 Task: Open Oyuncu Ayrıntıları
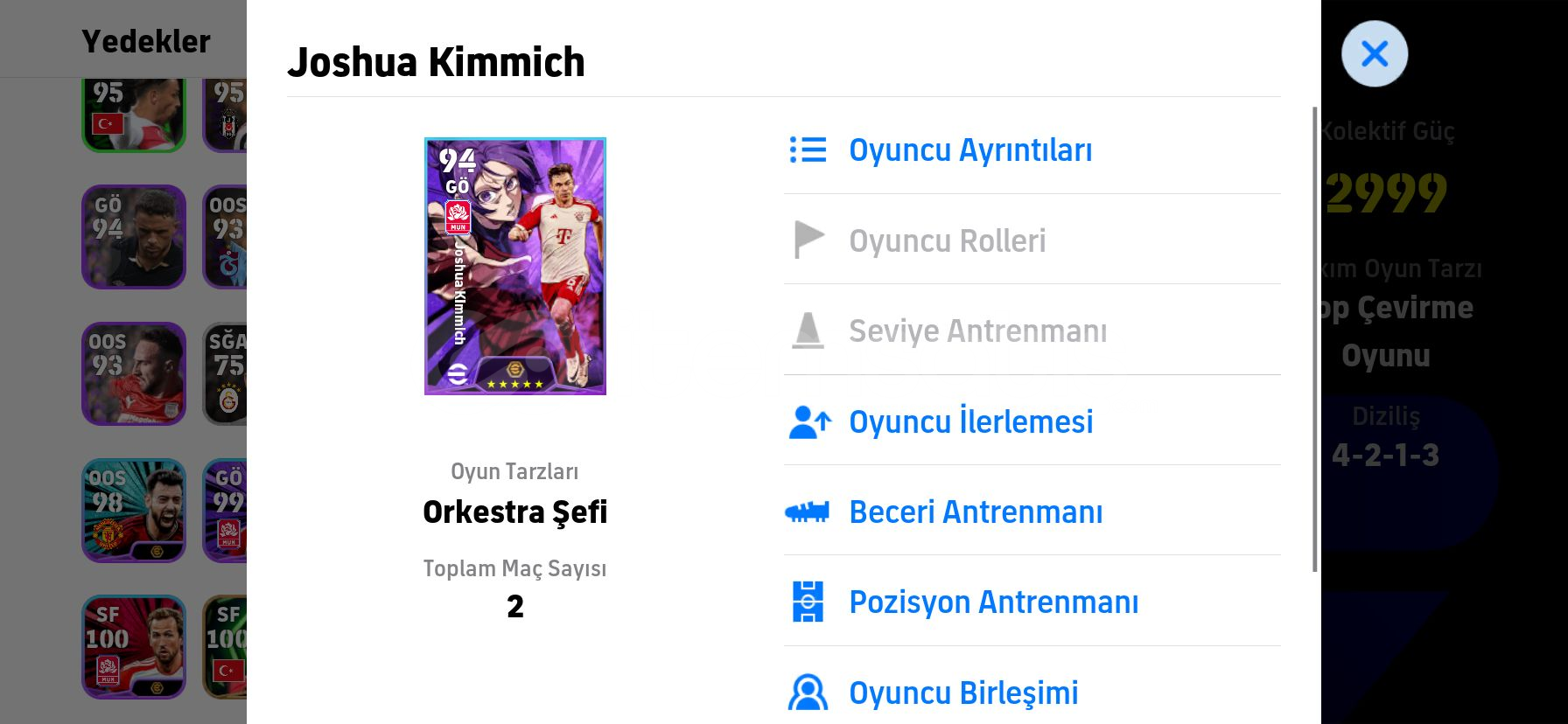tap(969, 150)
